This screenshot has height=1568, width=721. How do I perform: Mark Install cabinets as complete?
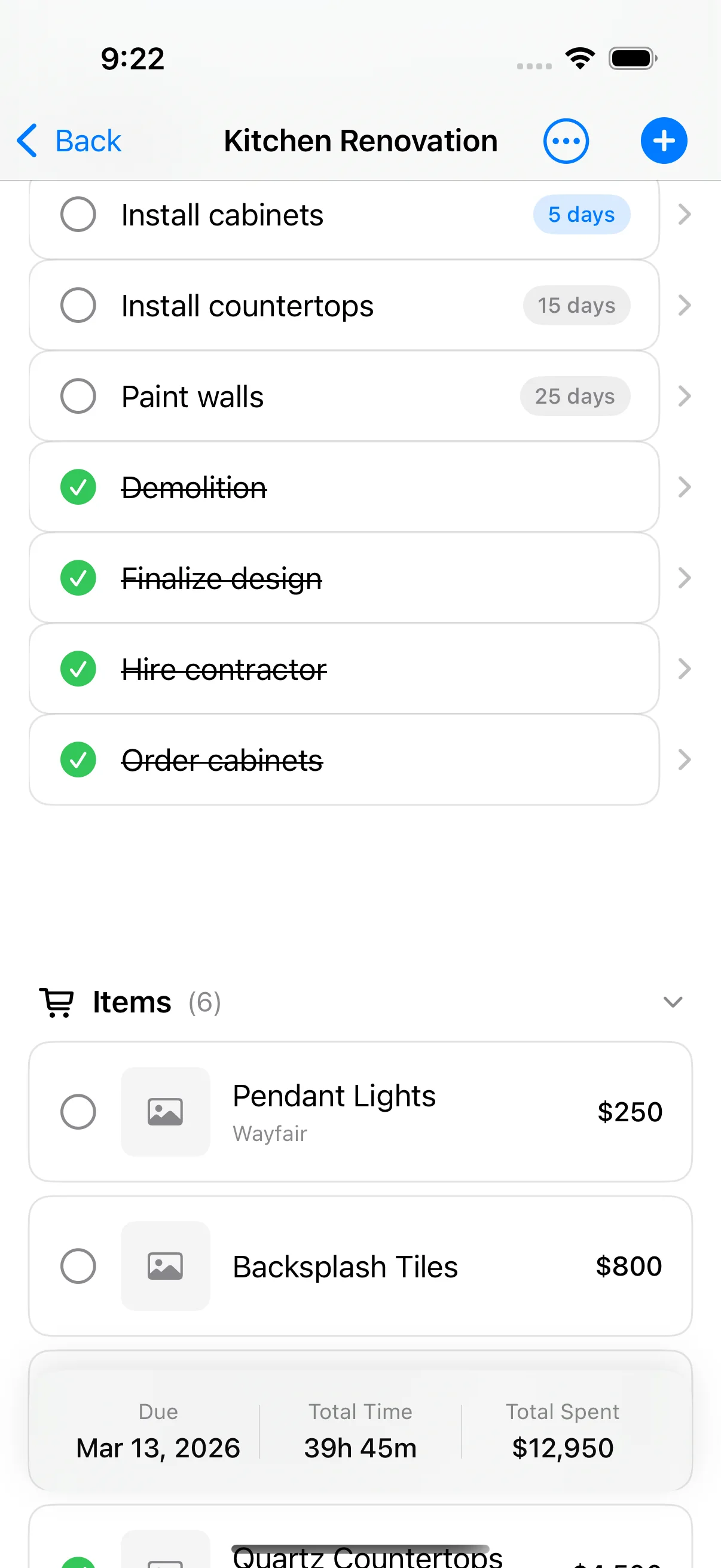click(78, 214)
